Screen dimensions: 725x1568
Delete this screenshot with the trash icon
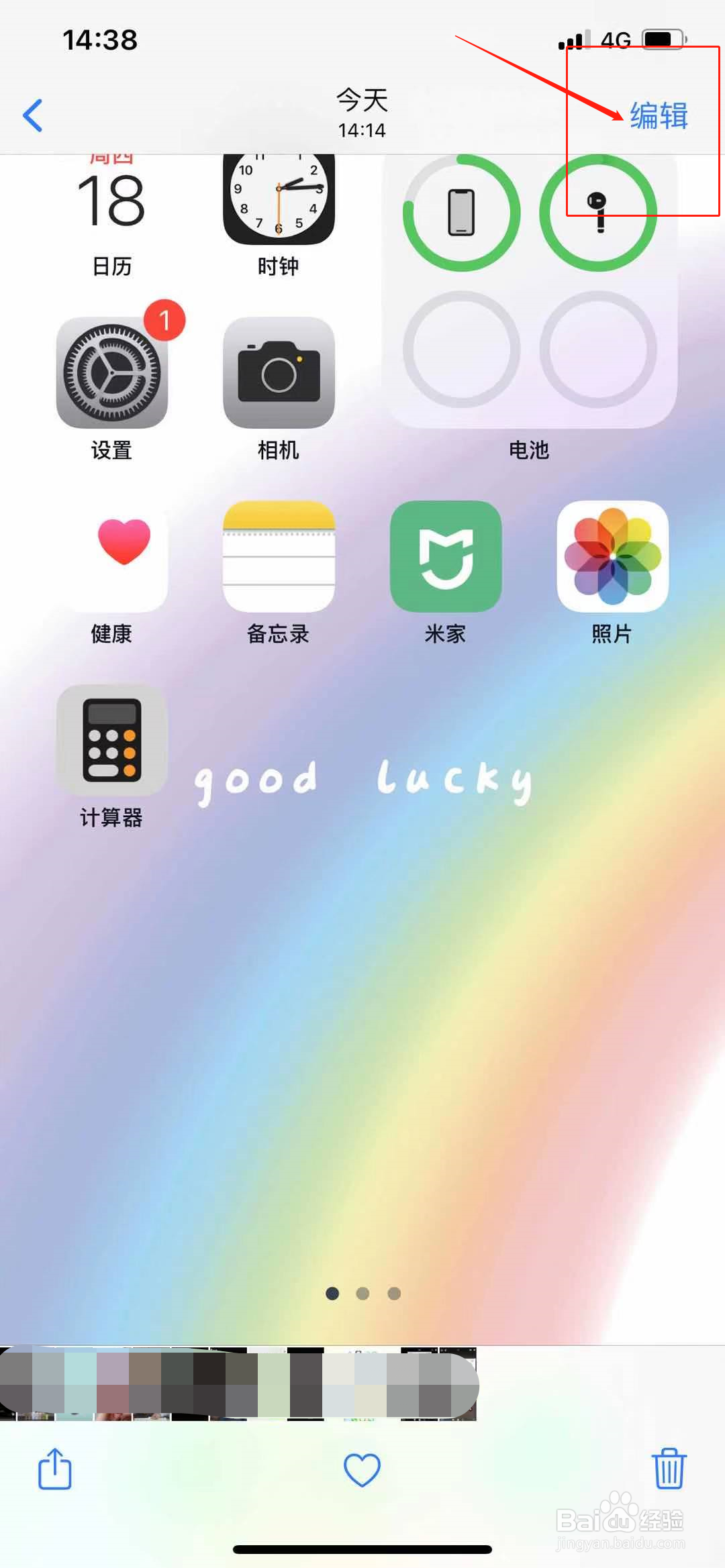[x=670, y=1469]
